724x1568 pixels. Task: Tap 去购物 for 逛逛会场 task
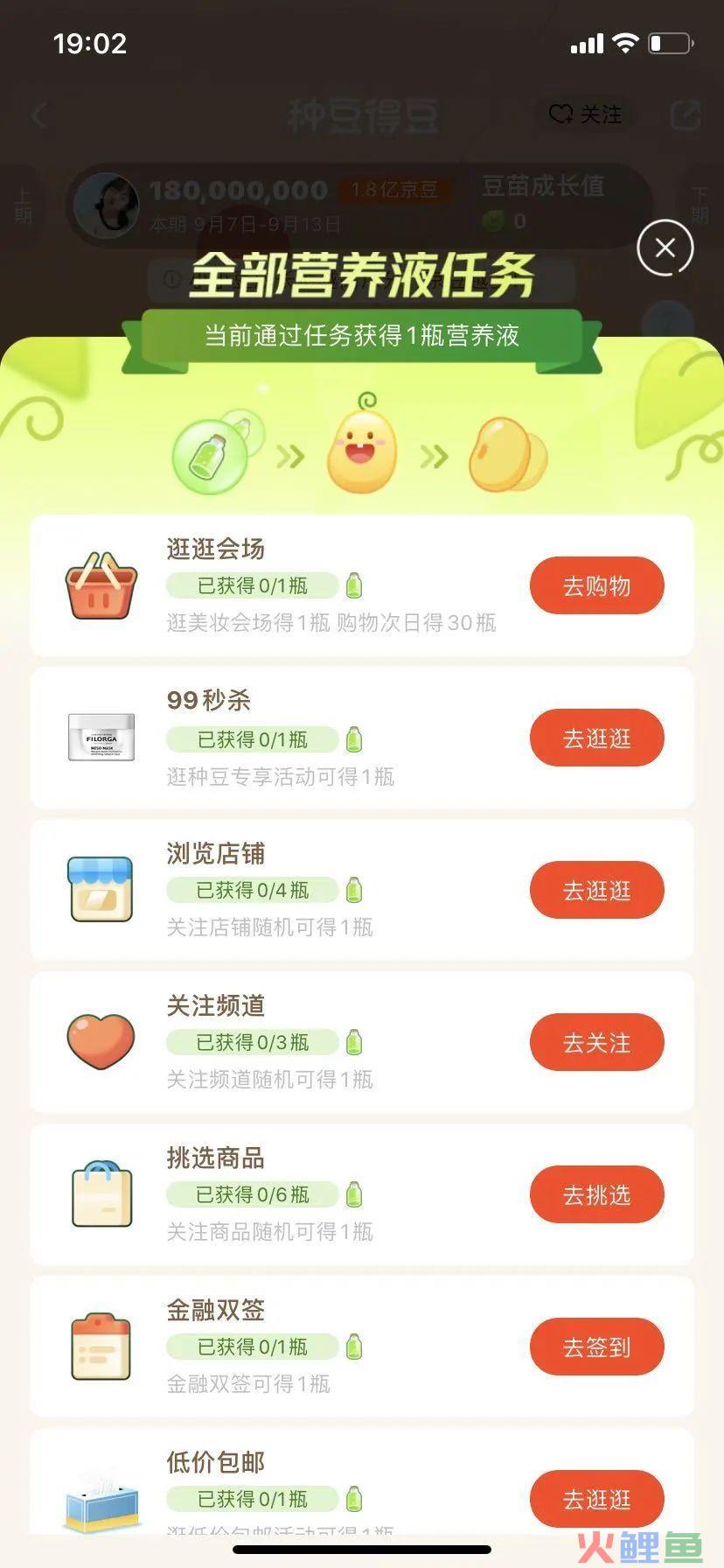(596, 585)
